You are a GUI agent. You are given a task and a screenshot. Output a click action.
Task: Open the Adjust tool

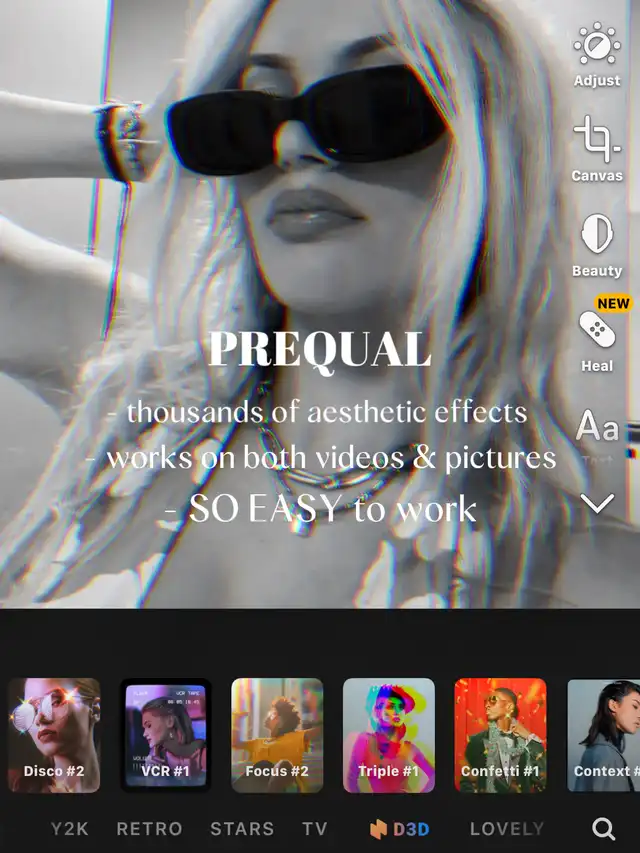coord(597,54)
